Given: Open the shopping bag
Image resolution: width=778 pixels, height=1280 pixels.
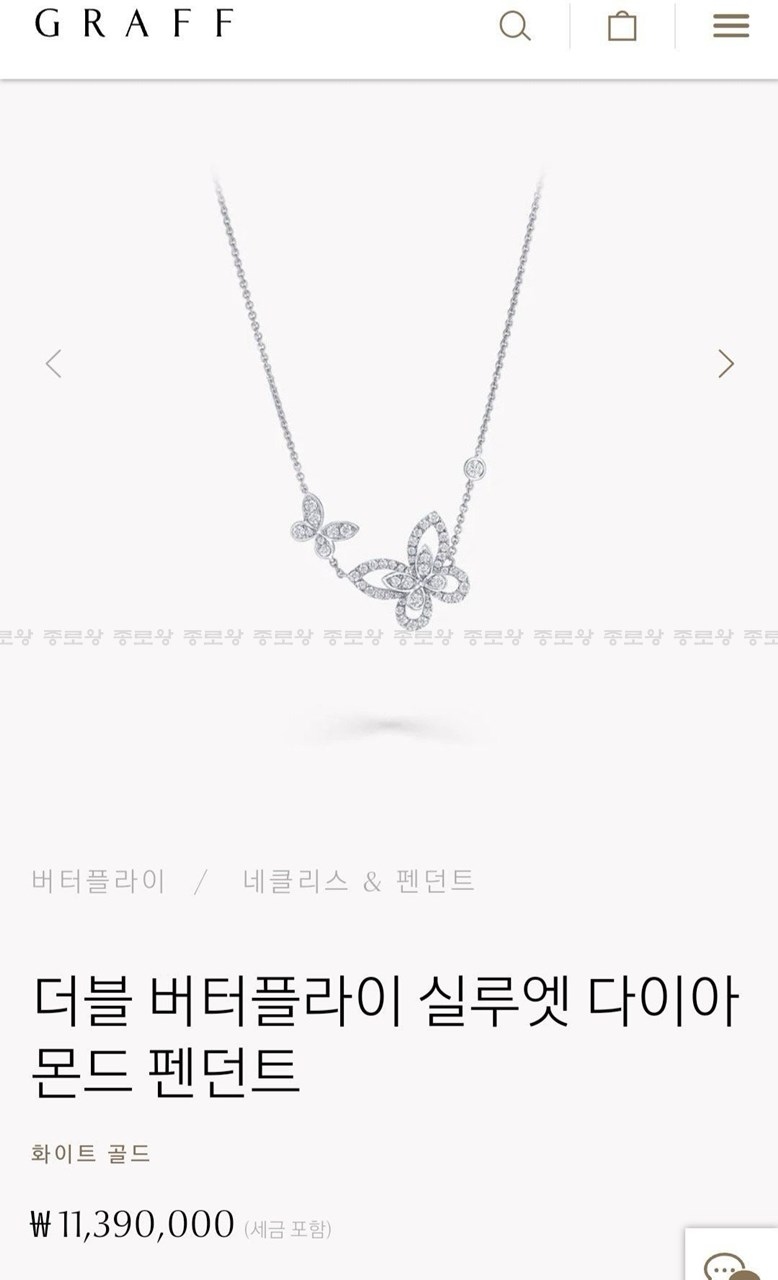Looking at the screenshot, I should click(622, 26).
